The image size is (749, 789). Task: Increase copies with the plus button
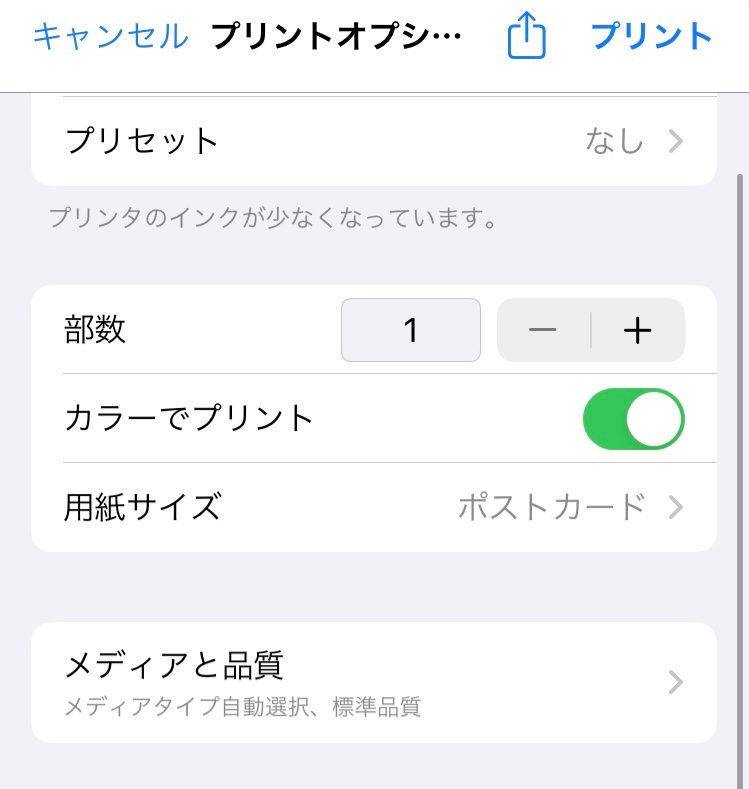638,330
